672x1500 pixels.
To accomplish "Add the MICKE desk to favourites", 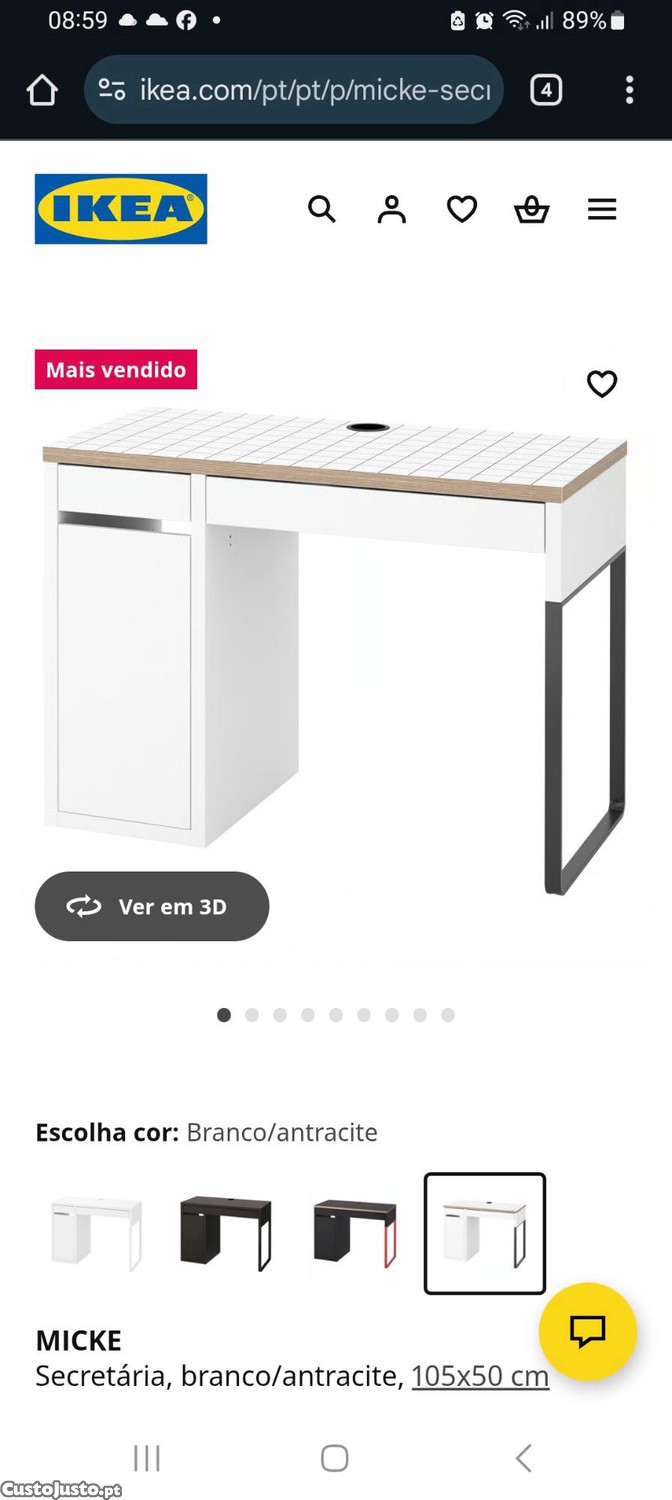I will pyautogui.click(x=601, y=384).
